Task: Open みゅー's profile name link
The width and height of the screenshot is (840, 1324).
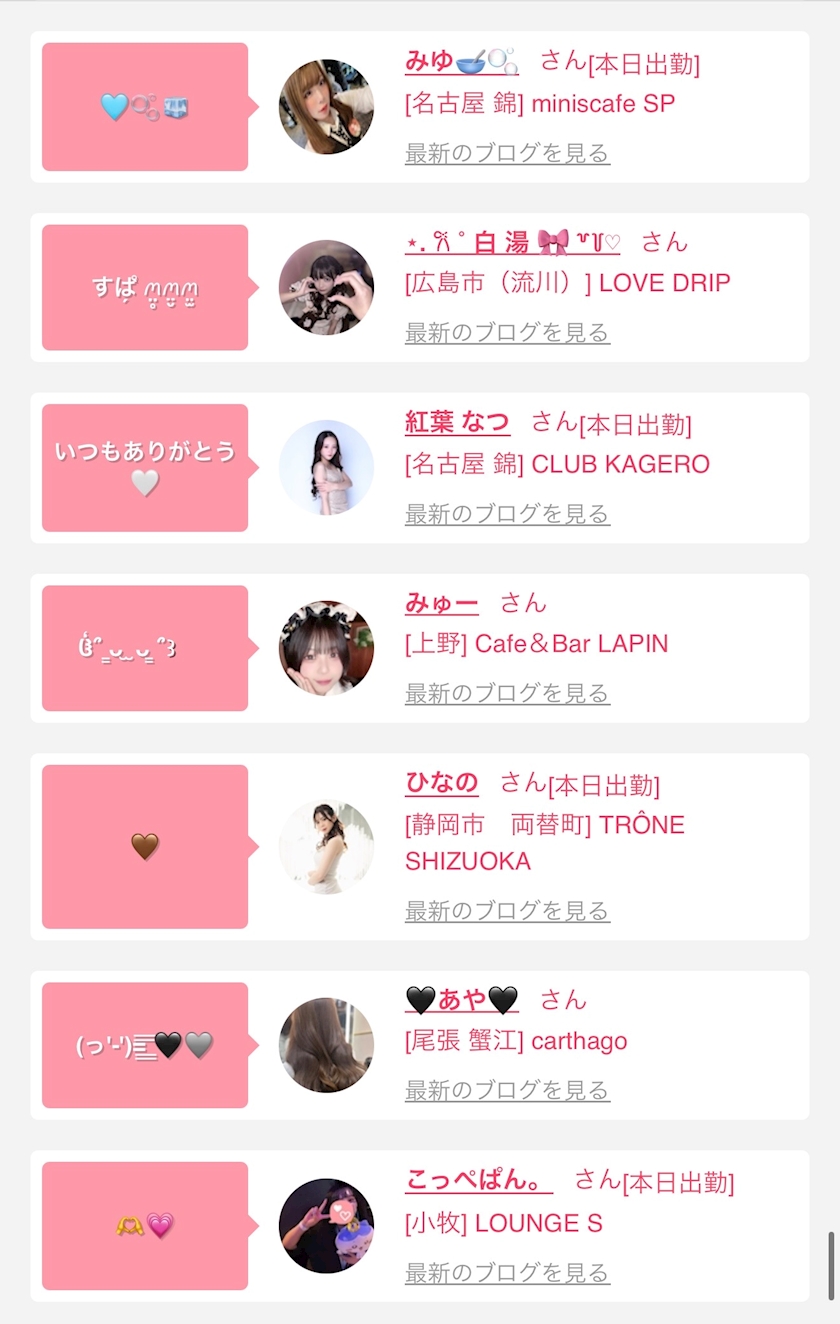Action: pyautogui.click(x=441, y=603)
